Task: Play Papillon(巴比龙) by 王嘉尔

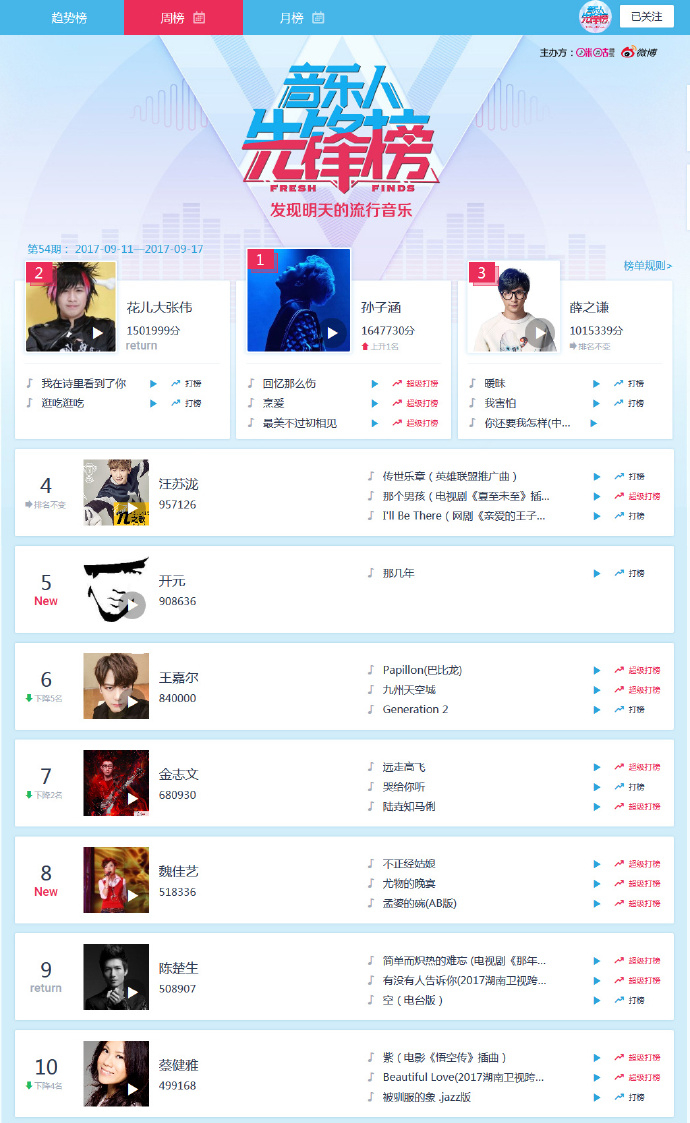Action: pos(596,670)
